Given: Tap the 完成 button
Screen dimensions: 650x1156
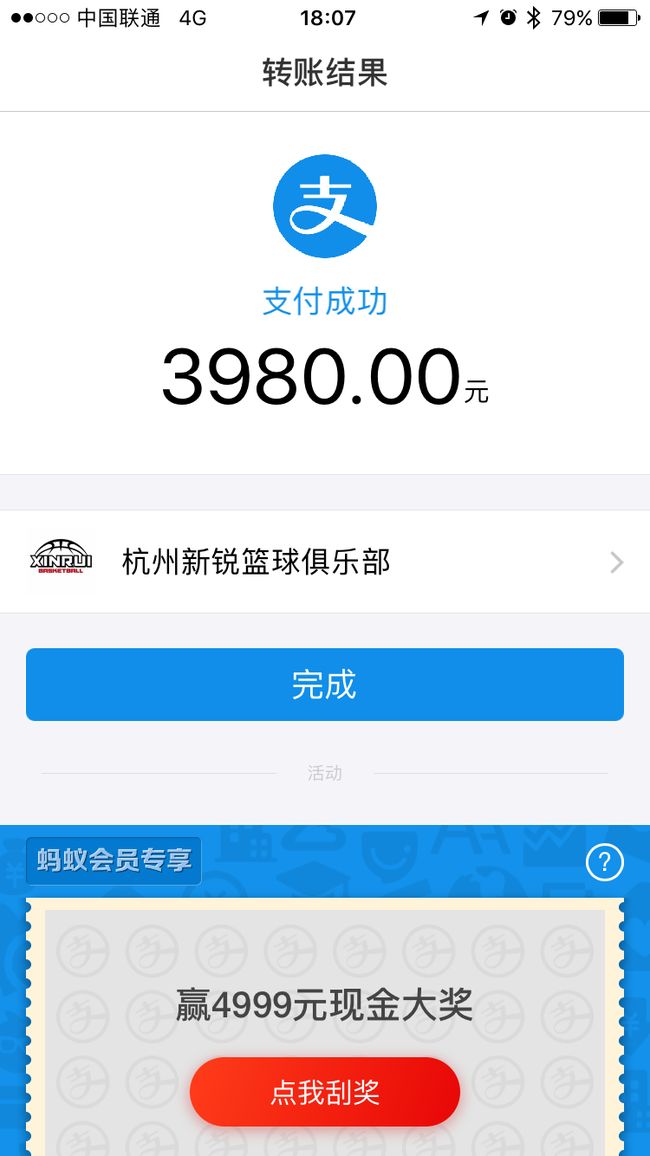Looking at the screenshot, I should pyautogui.click(x=325, y=684).
